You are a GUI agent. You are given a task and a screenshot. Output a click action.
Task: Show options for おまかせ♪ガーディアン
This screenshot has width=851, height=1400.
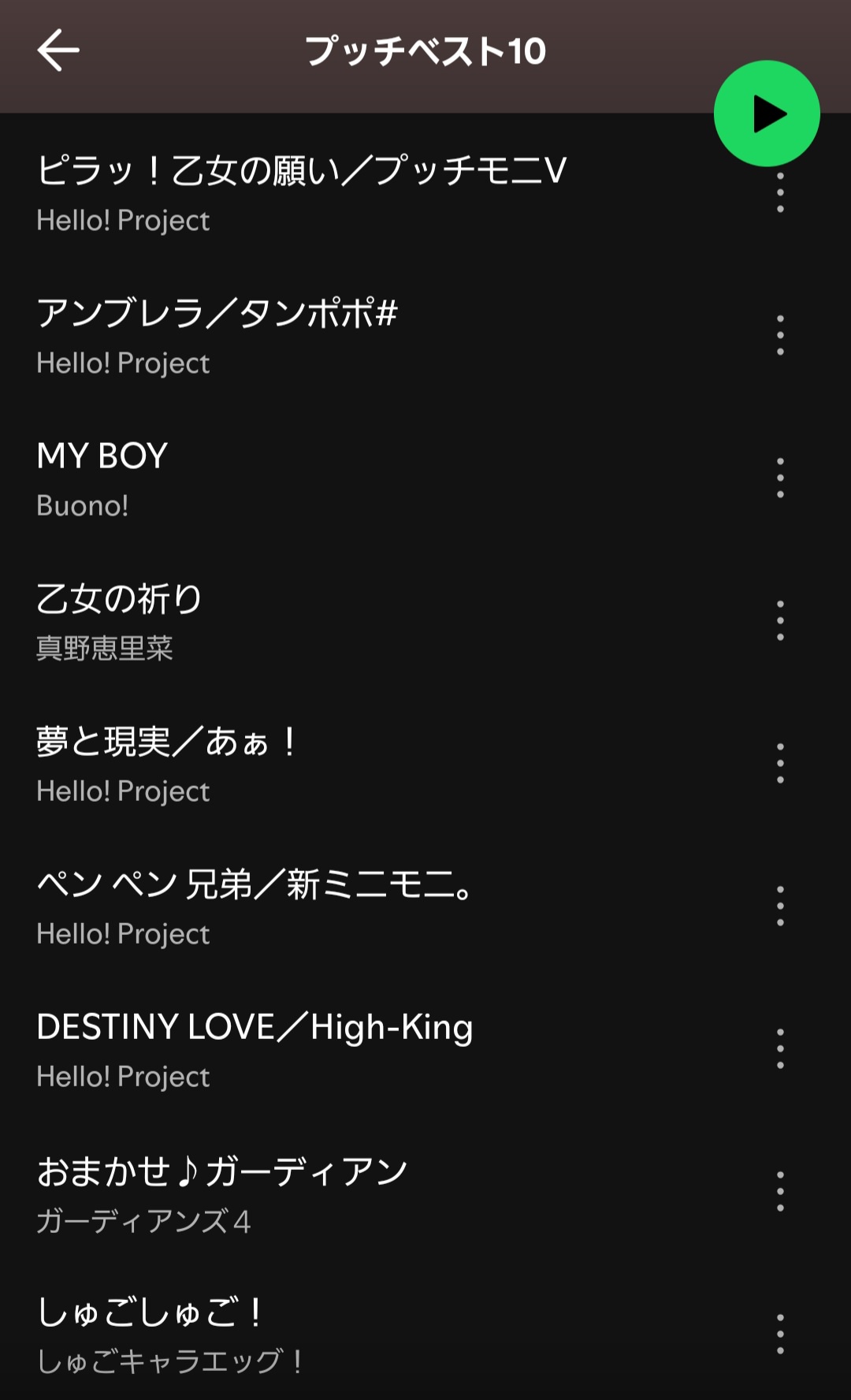[780, 1191]
